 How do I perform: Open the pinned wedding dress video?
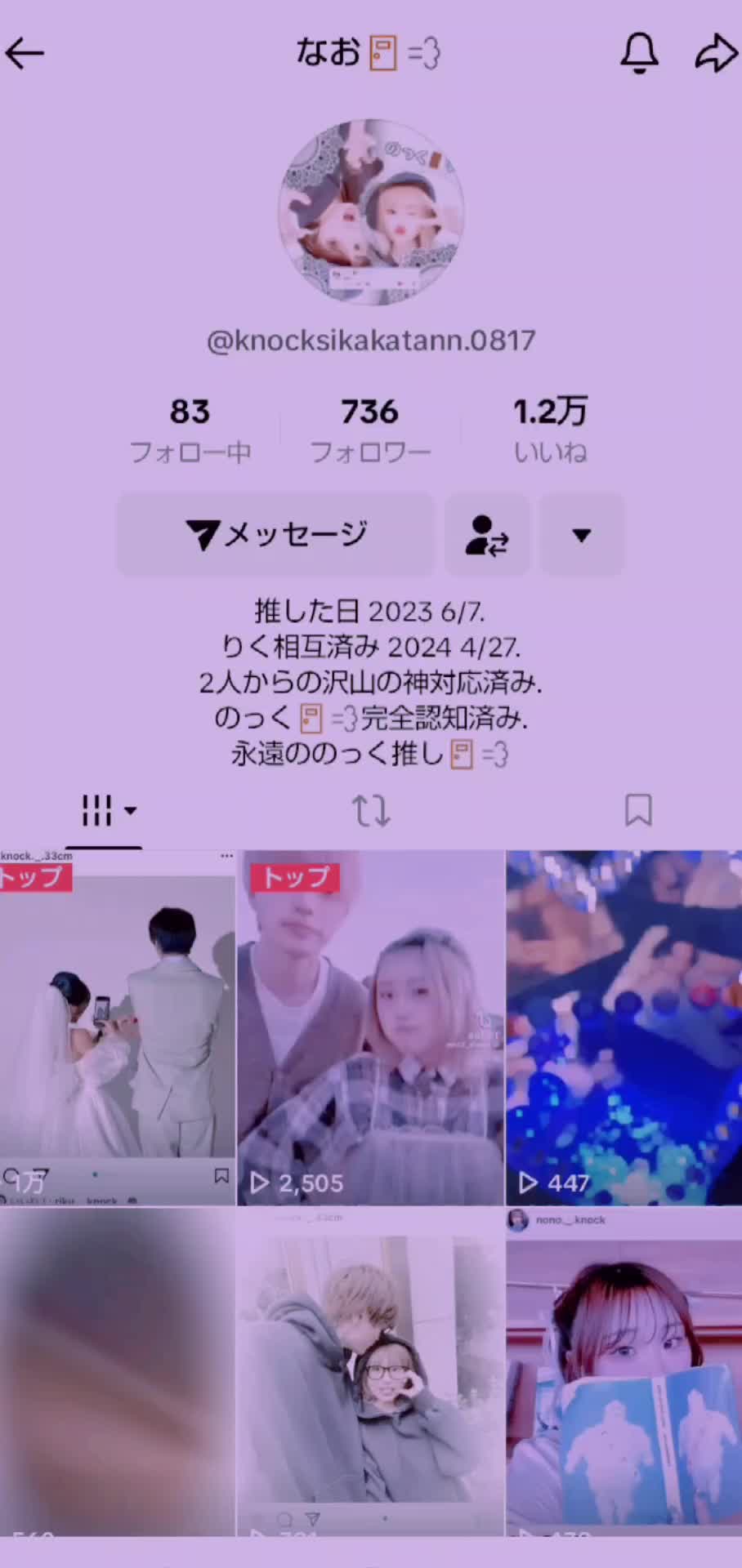118,1027
